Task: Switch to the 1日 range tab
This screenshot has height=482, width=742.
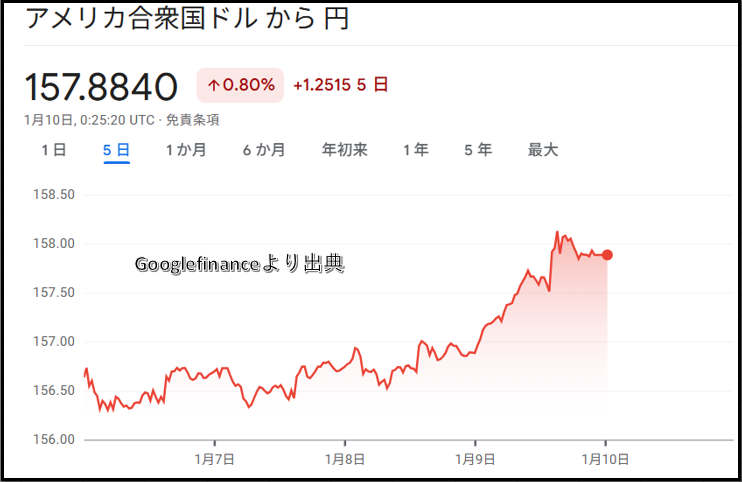Action: coord(54,150)
